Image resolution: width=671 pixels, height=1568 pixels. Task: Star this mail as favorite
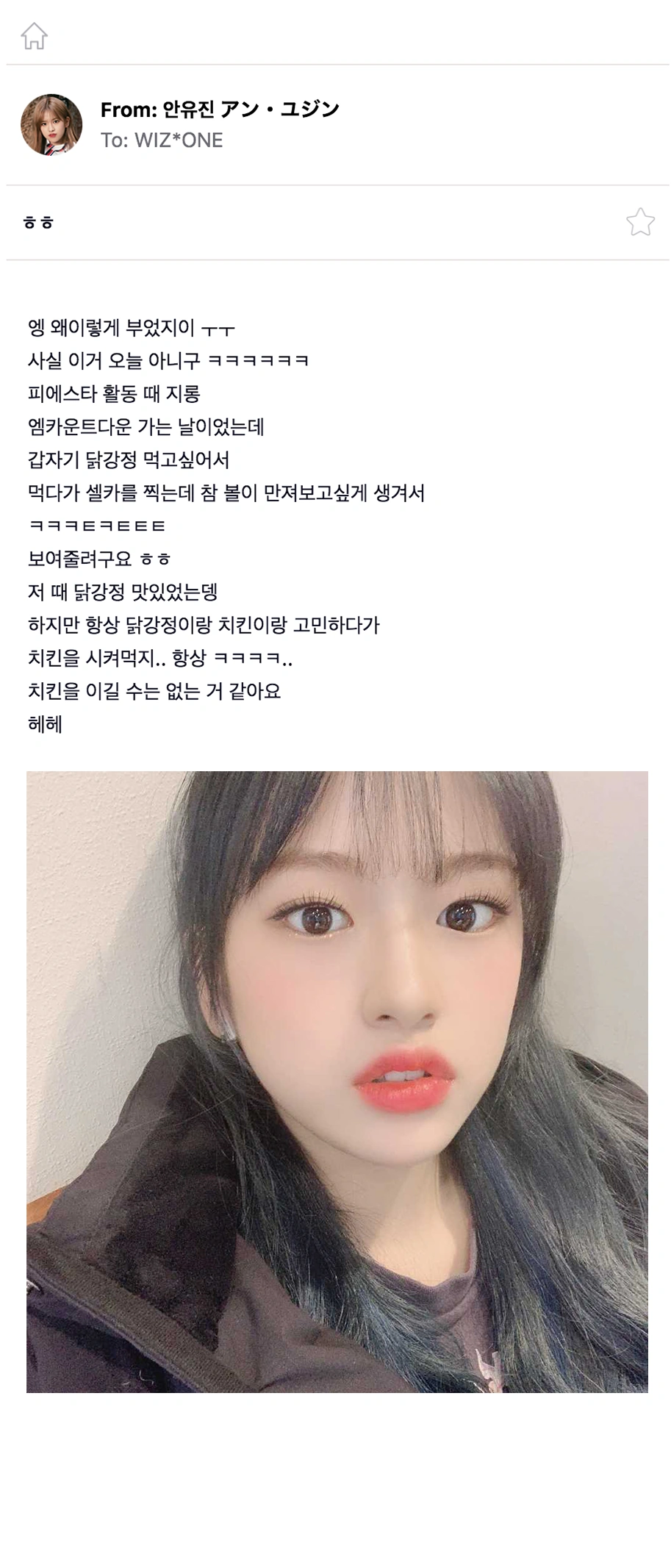[x=639, y=222]
